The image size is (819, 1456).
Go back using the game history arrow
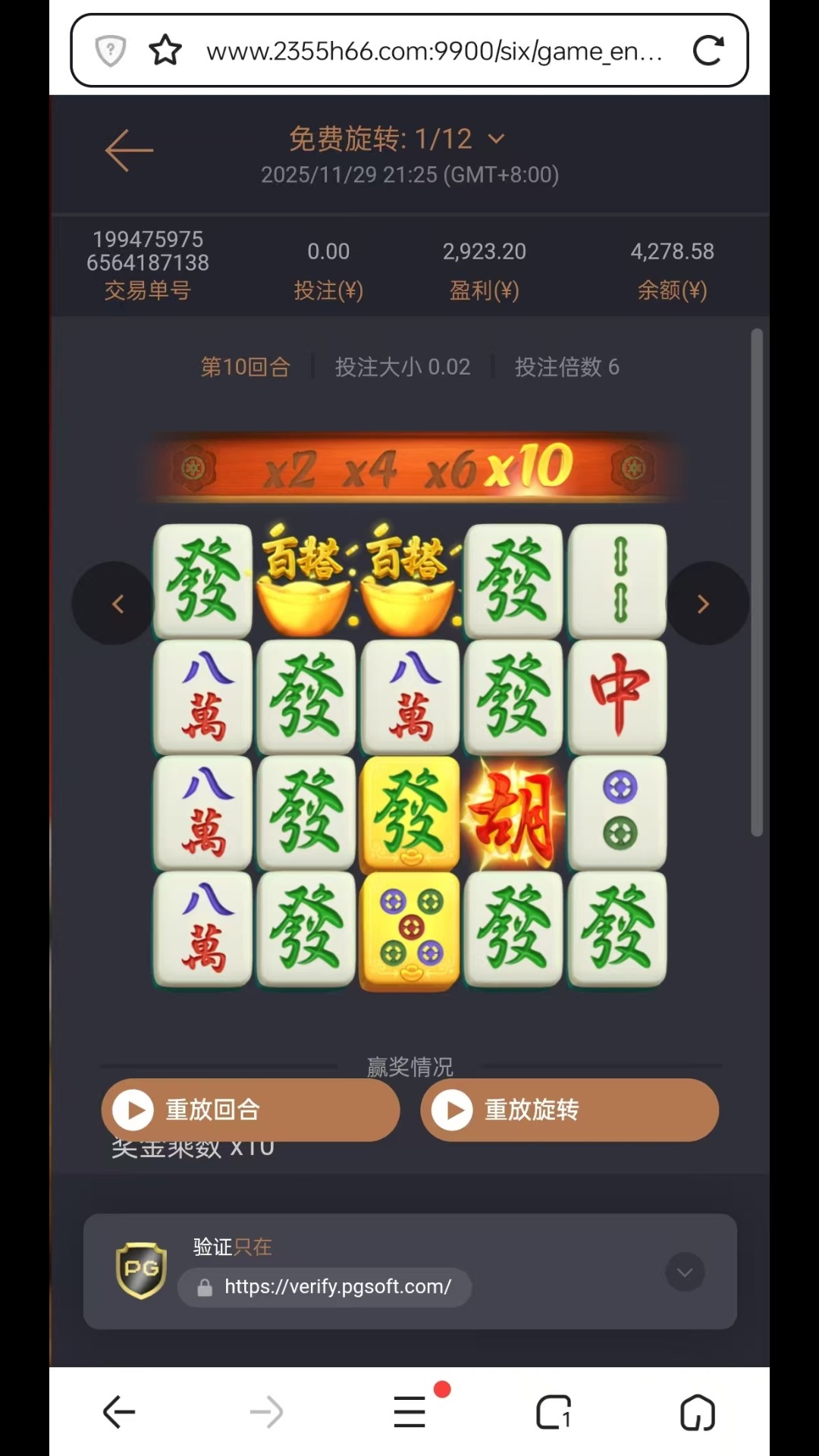point(129,150)
